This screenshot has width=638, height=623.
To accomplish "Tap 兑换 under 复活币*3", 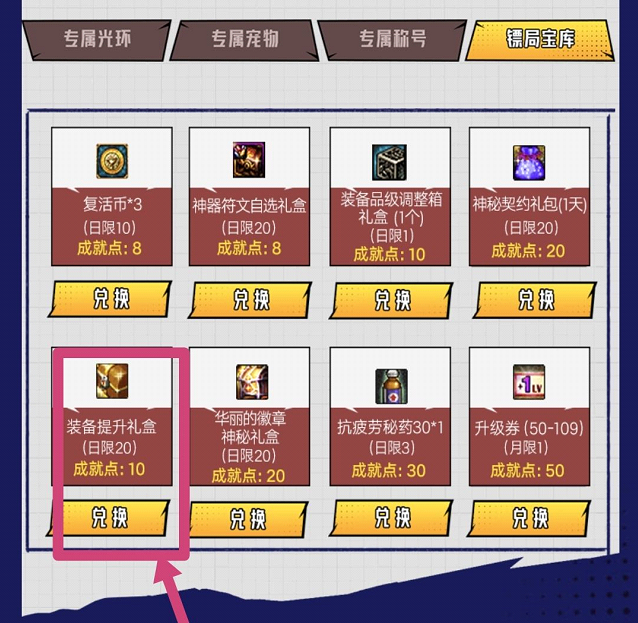I will [x=110, y=298].
